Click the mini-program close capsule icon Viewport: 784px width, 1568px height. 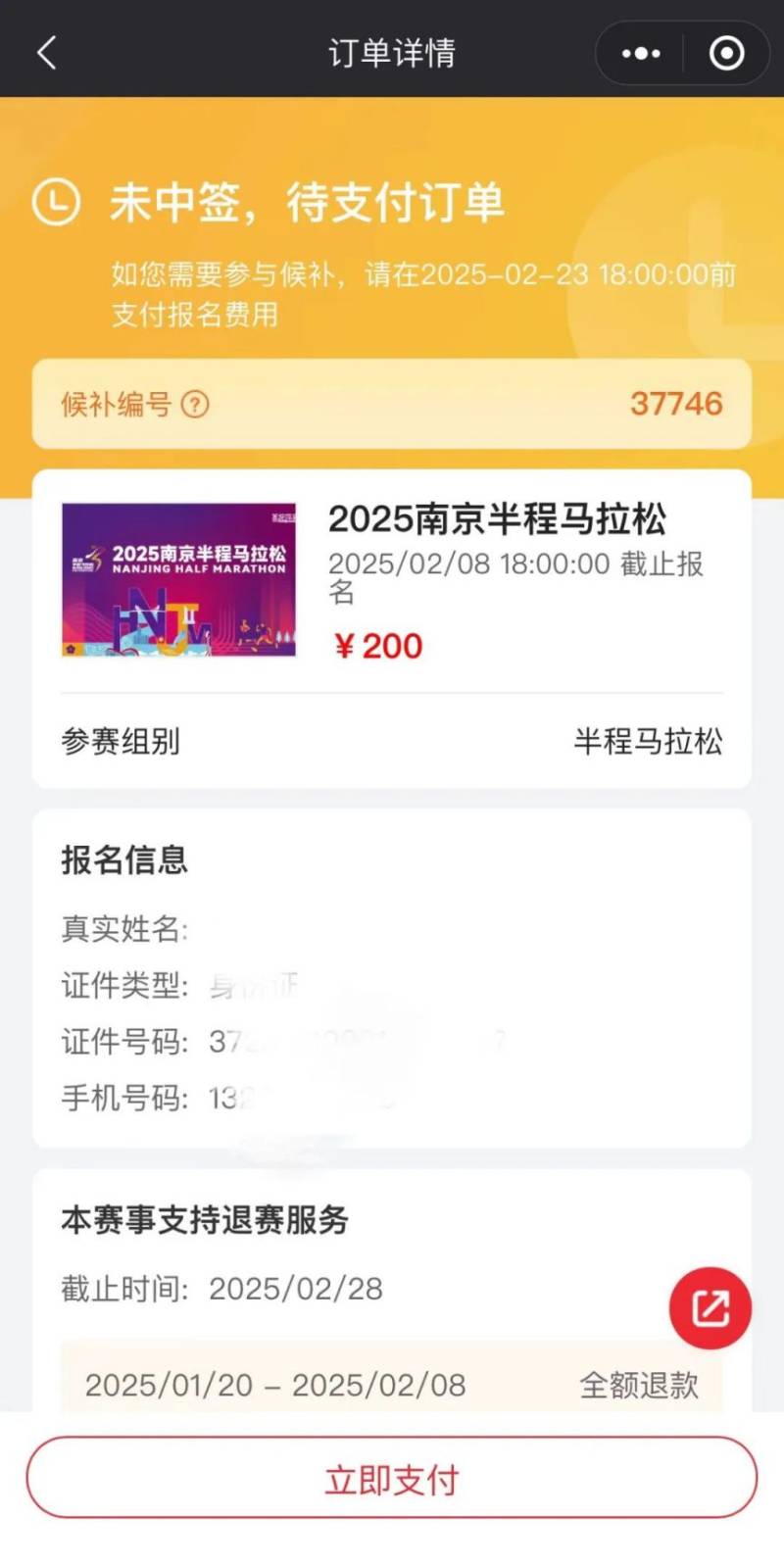(x=726, y=52)
